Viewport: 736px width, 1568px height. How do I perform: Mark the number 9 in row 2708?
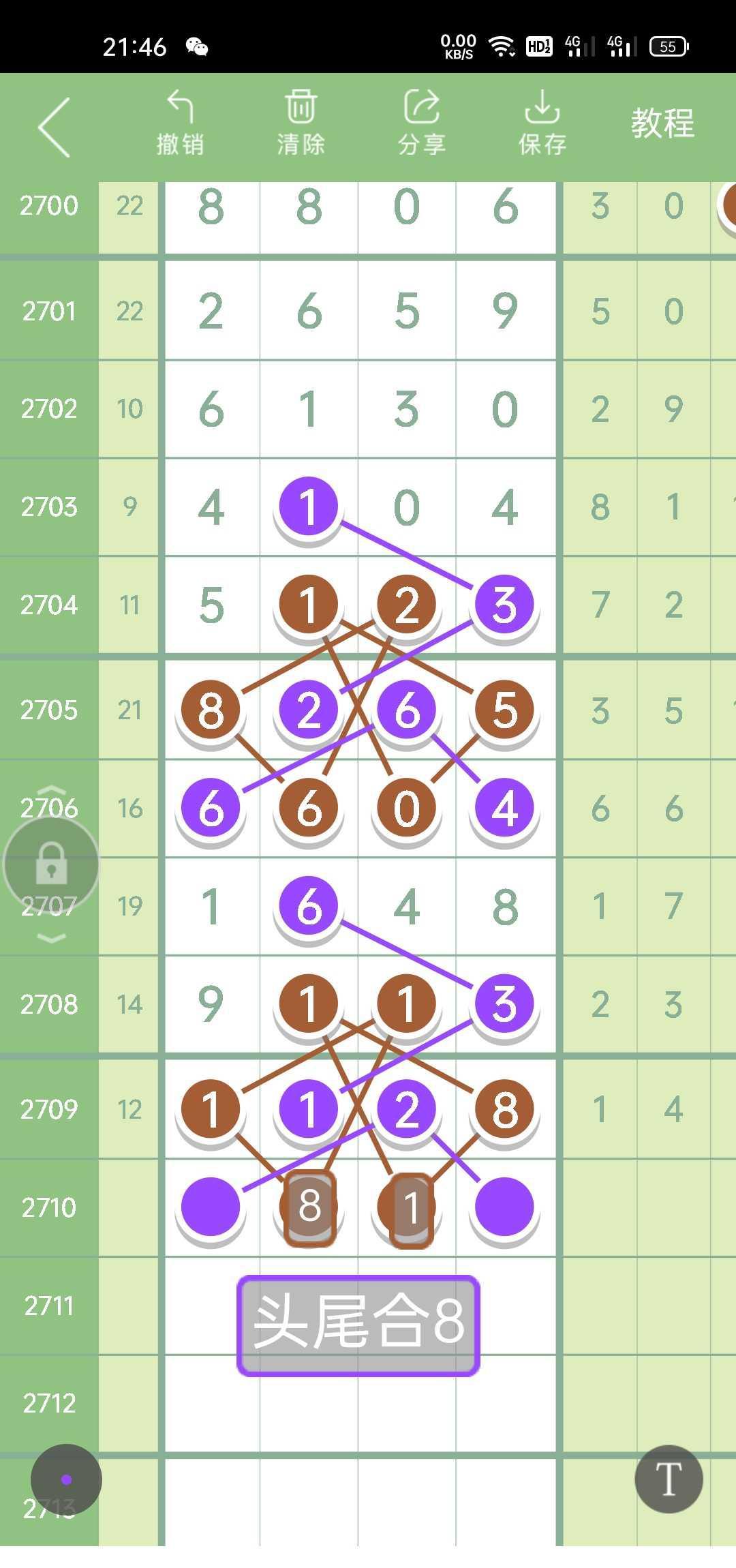(x=211, y=1004)
